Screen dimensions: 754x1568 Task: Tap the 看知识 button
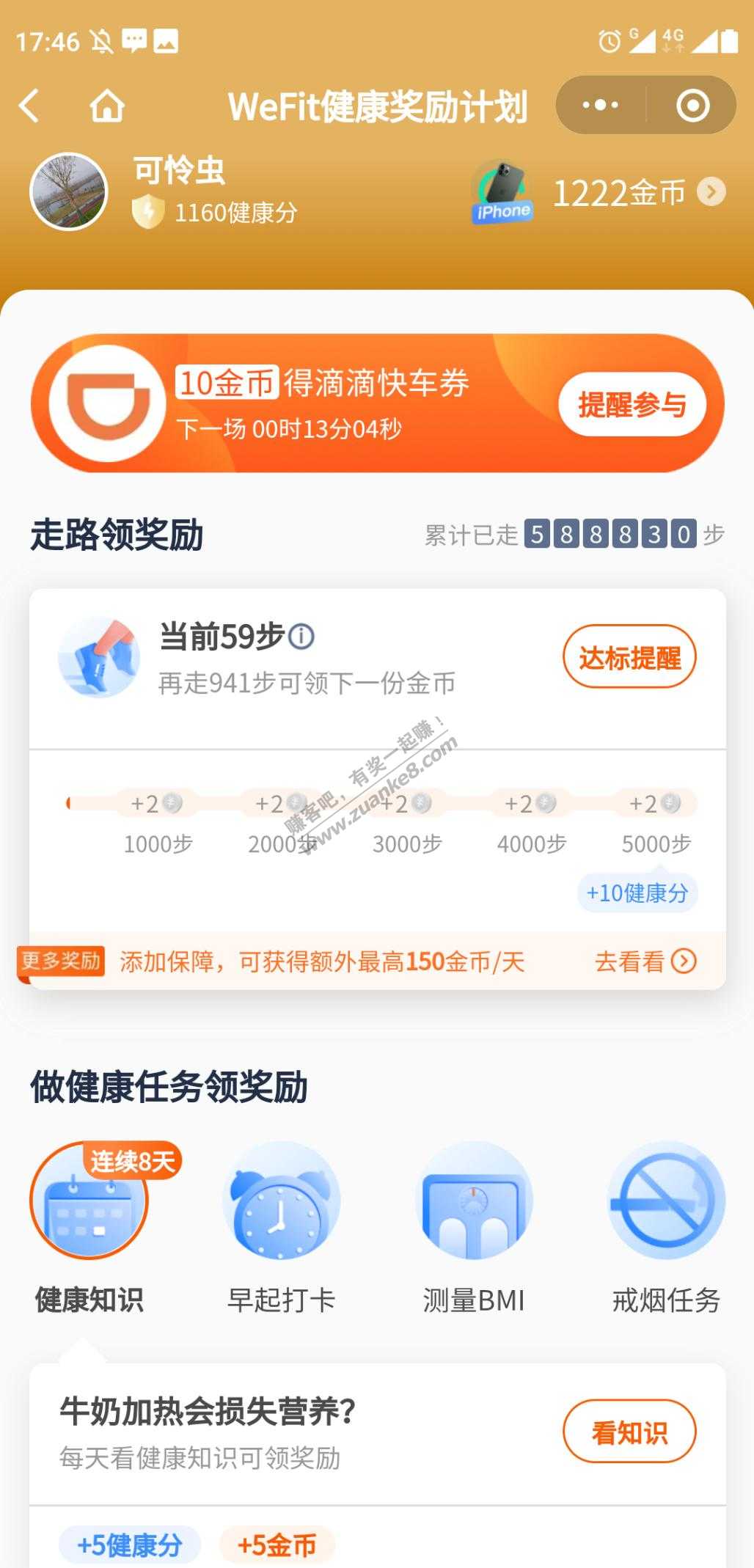tap(629, 1432)
